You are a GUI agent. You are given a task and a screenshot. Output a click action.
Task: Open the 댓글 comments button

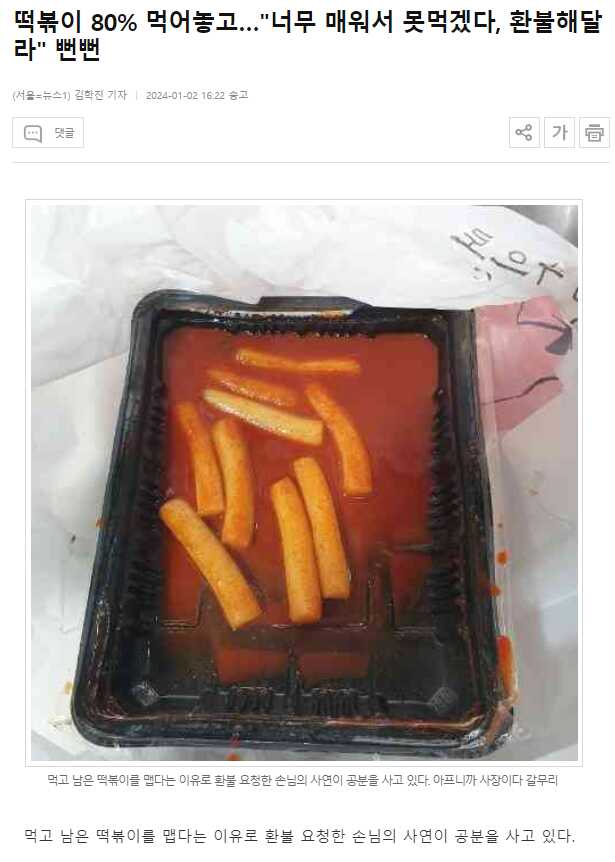(48, 133)
